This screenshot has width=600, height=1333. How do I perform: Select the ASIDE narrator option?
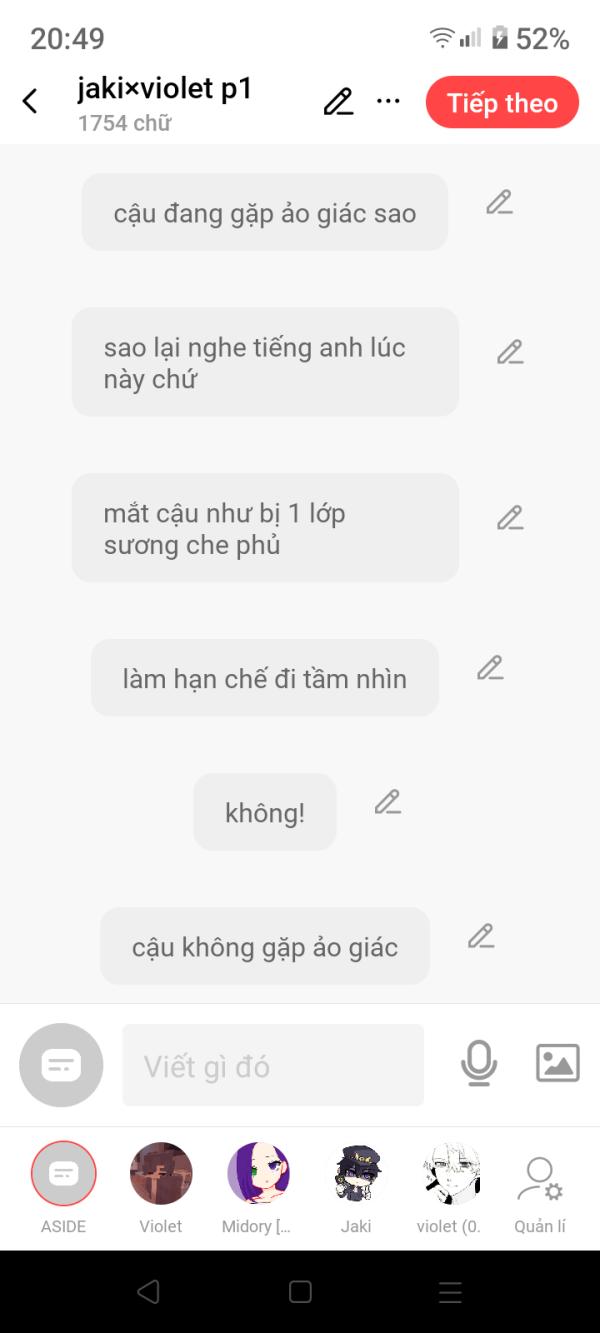pos(64,1174)
